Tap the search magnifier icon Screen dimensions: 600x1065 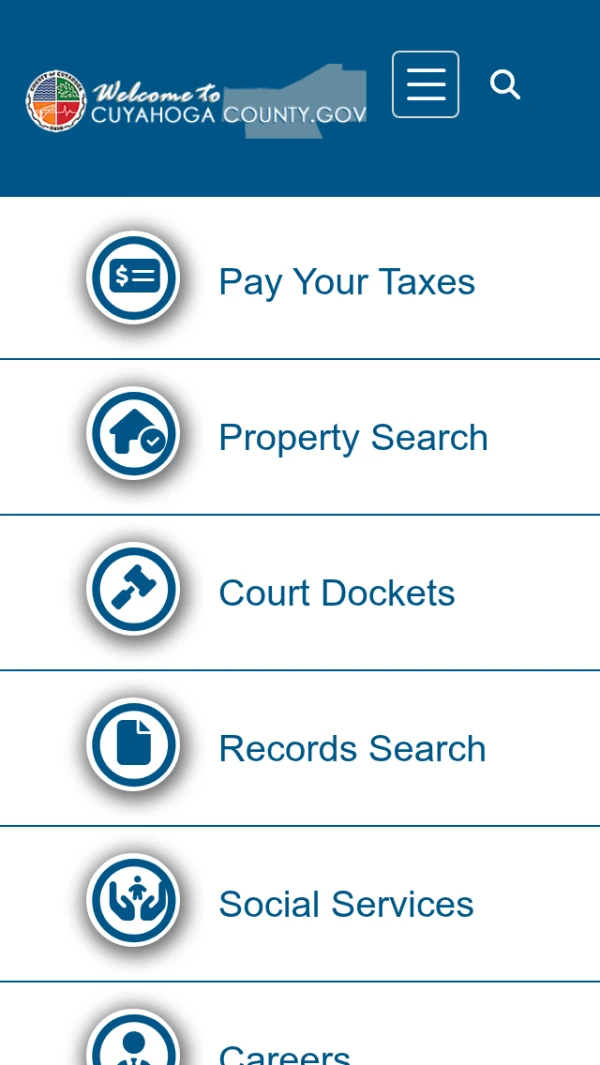505,85
